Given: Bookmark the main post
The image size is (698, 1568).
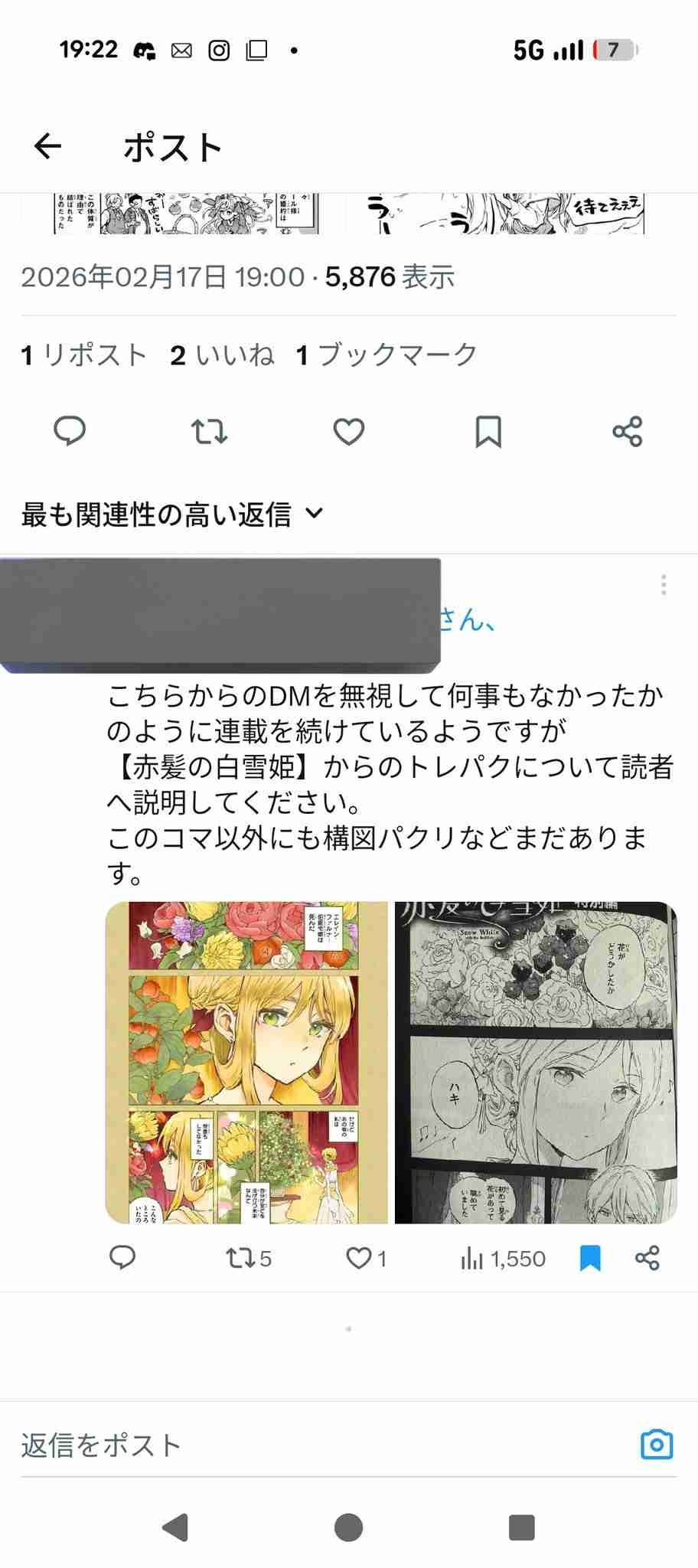Looking at the screenshot, I should (488, 432).
